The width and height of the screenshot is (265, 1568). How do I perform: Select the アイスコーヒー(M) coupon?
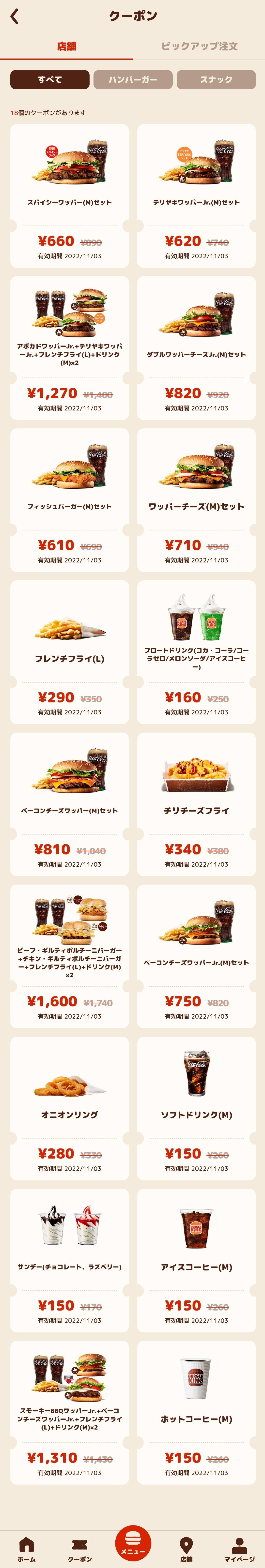point(196,1260)
